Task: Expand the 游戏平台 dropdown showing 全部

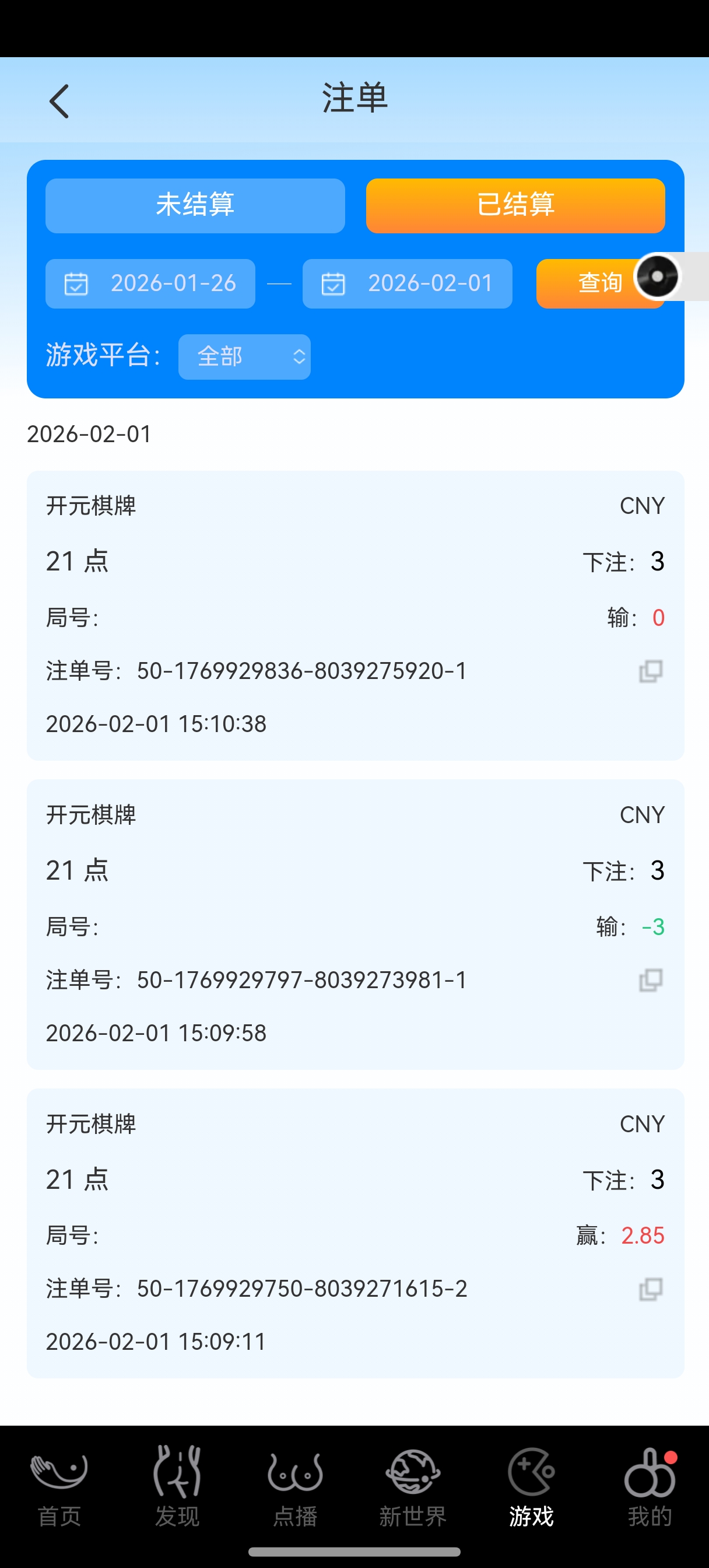Action: (244, 356)
